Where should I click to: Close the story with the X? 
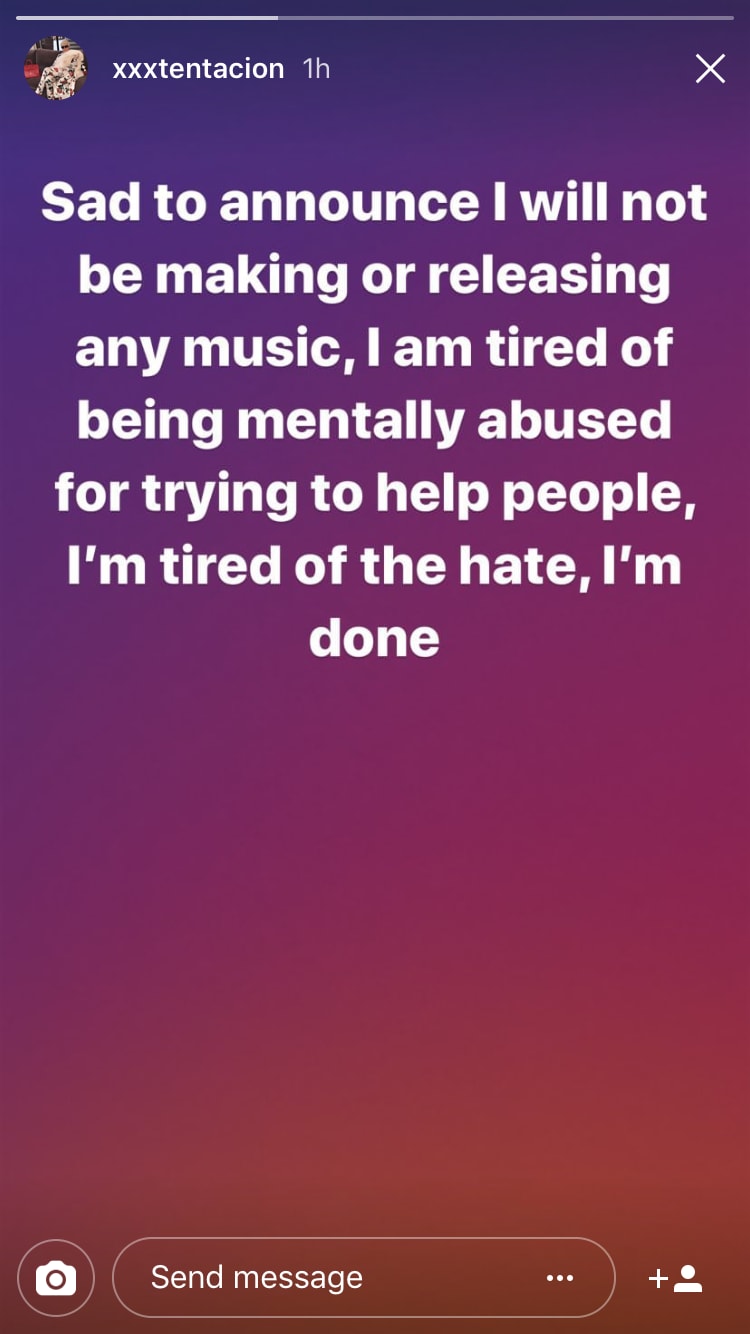710,69
